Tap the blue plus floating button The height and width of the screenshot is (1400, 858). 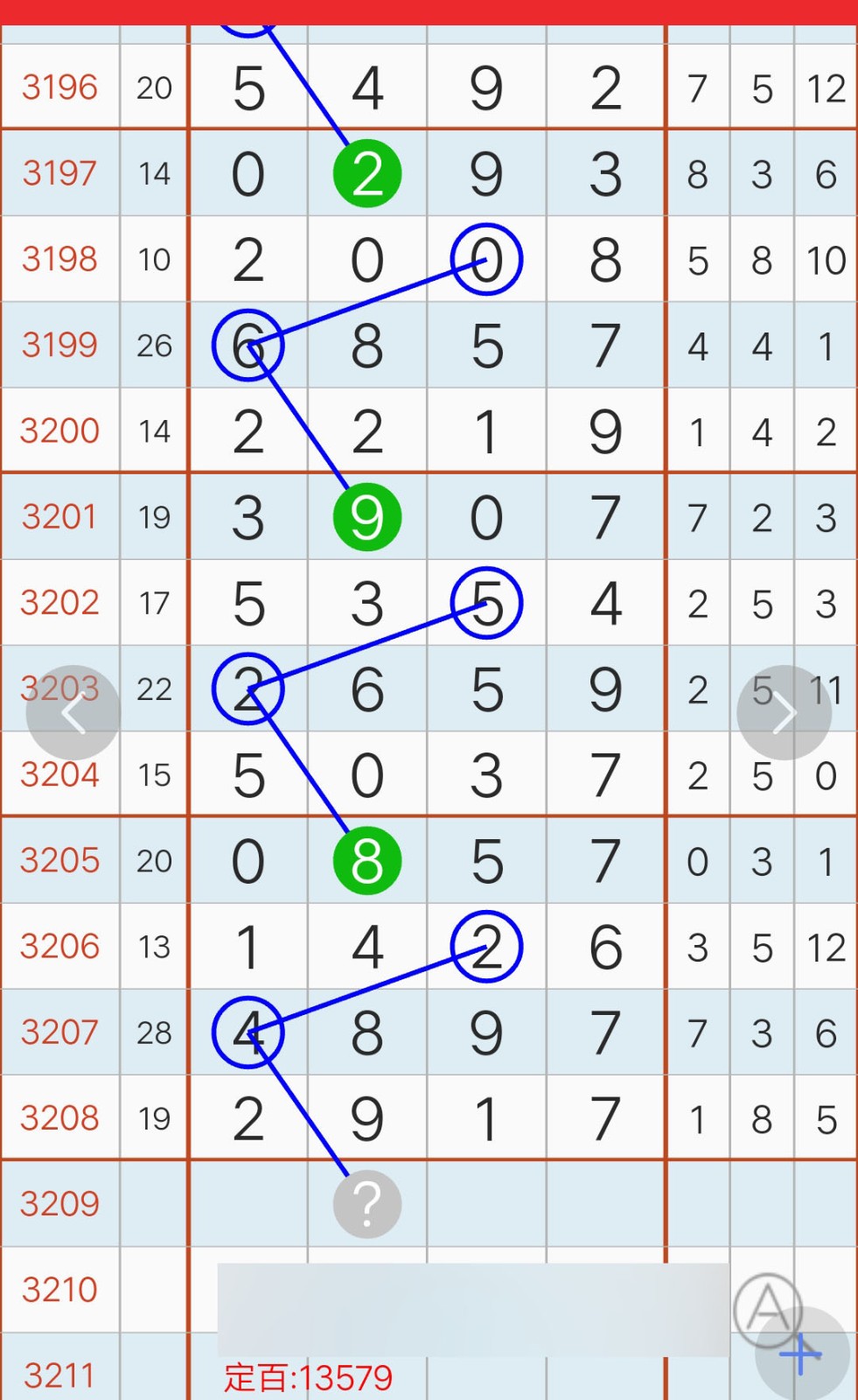[x=802, y=1354]
